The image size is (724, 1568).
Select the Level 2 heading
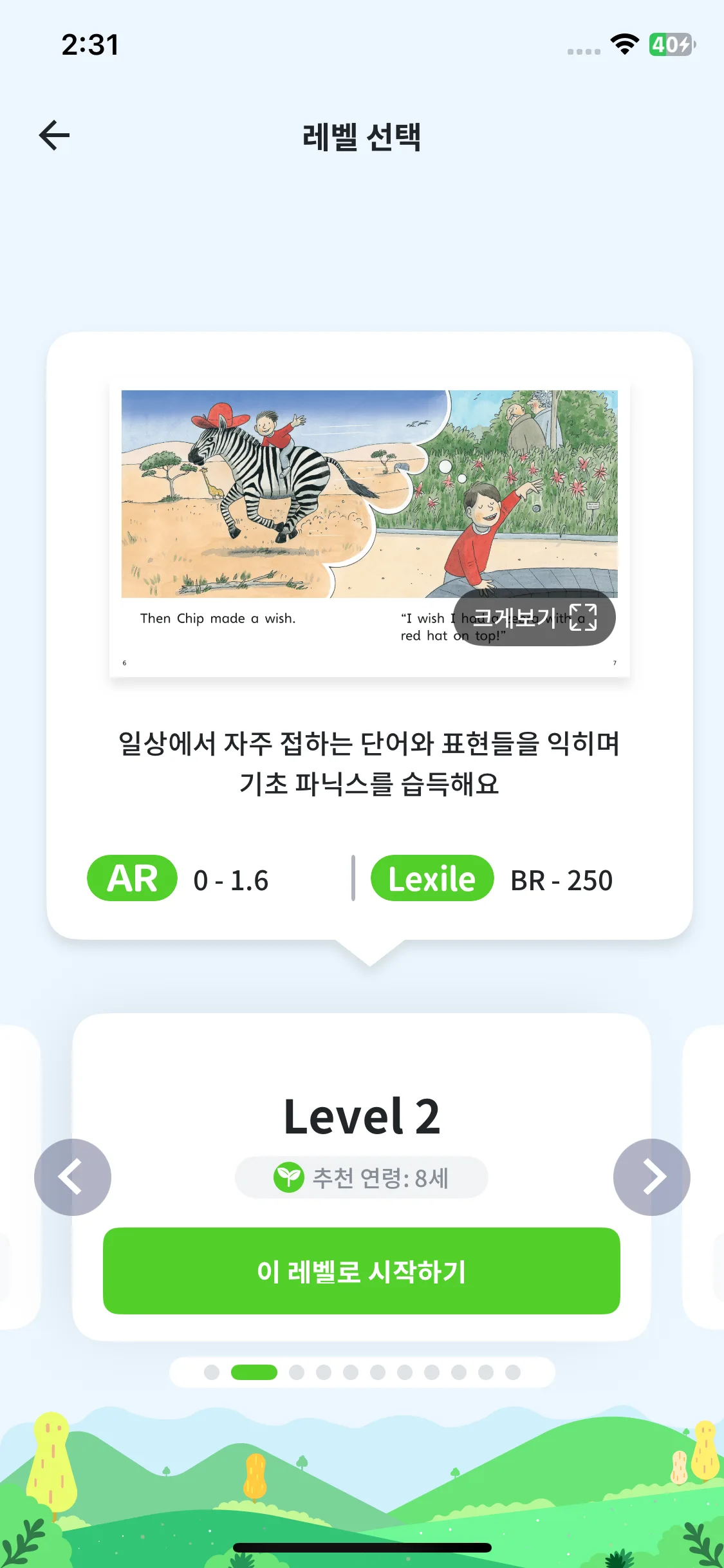click(362, 1116)
